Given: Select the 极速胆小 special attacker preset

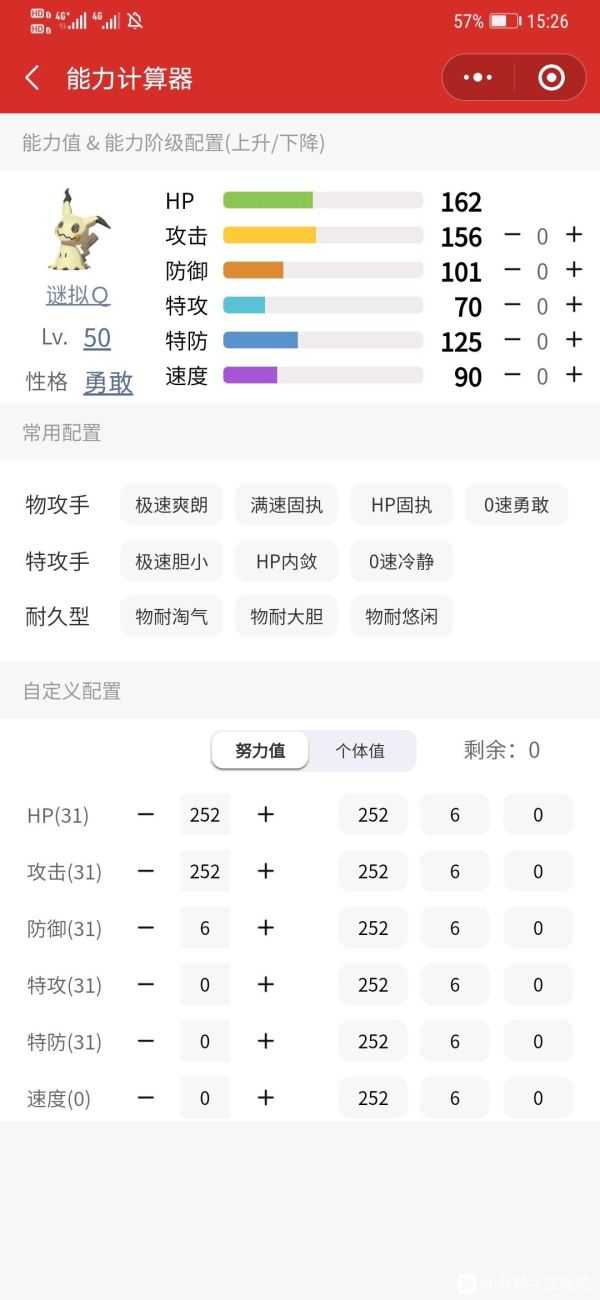Looking at the screenshot, I should click(172, 561).
